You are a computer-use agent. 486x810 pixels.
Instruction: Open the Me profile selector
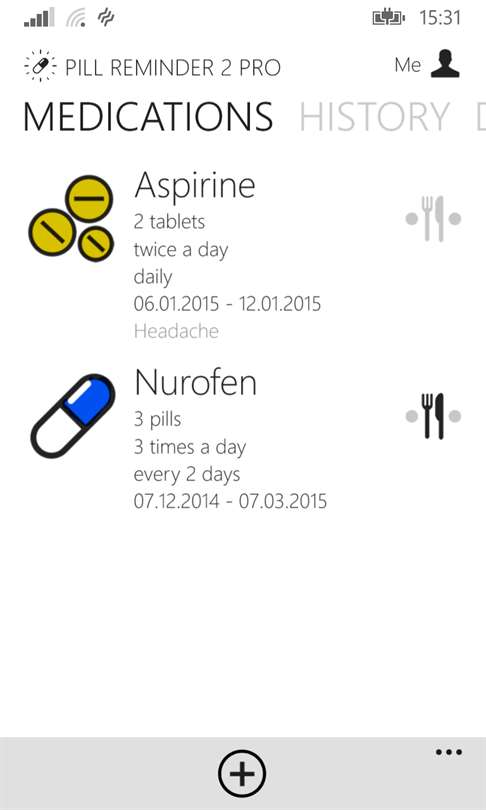click(x=427, y=65)
